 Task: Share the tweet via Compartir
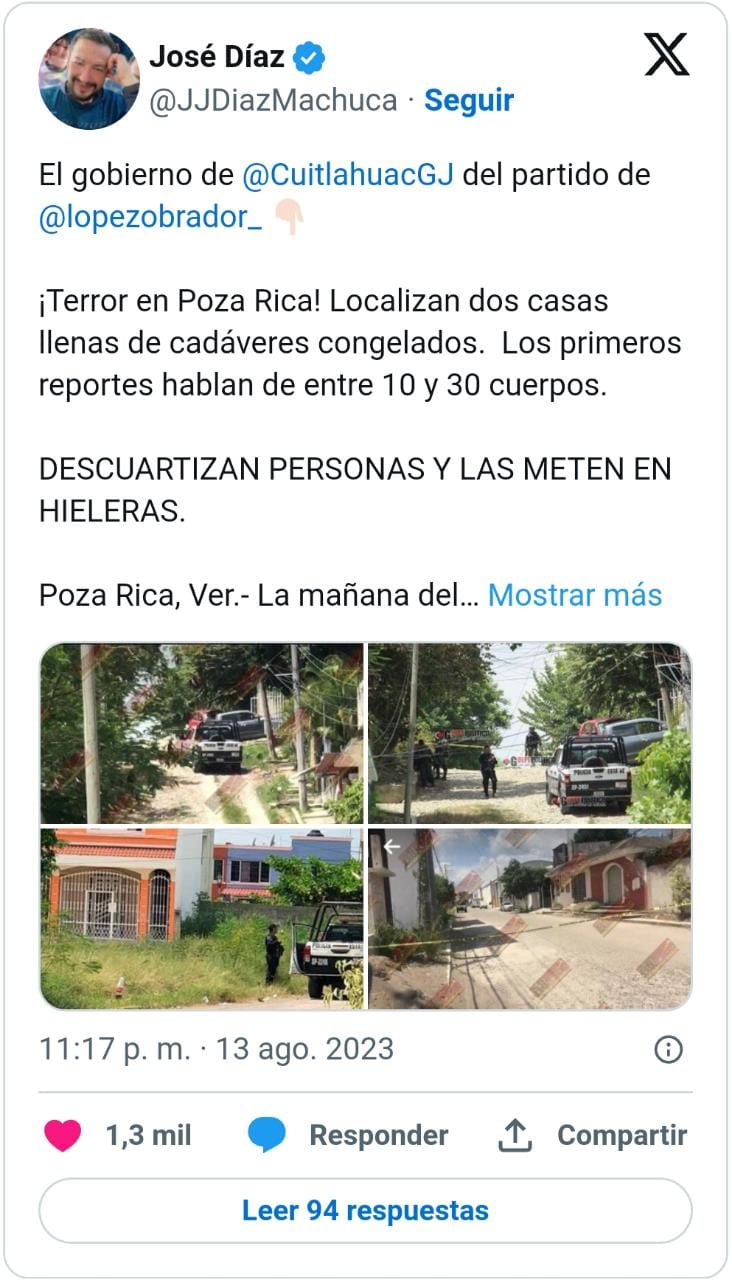click(x=592, y=1135)
